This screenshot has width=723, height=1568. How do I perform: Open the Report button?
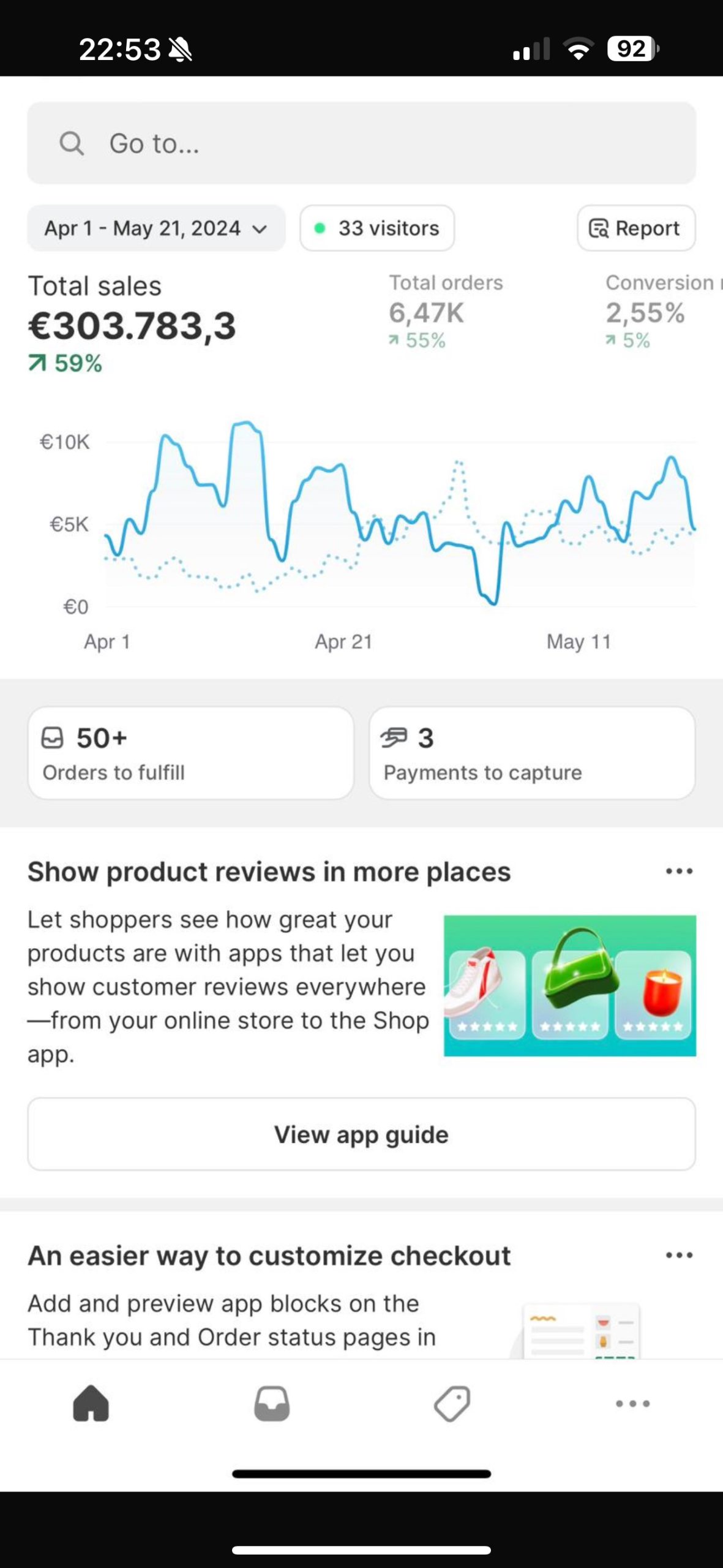pyautogui.click(x=635, y=228)
